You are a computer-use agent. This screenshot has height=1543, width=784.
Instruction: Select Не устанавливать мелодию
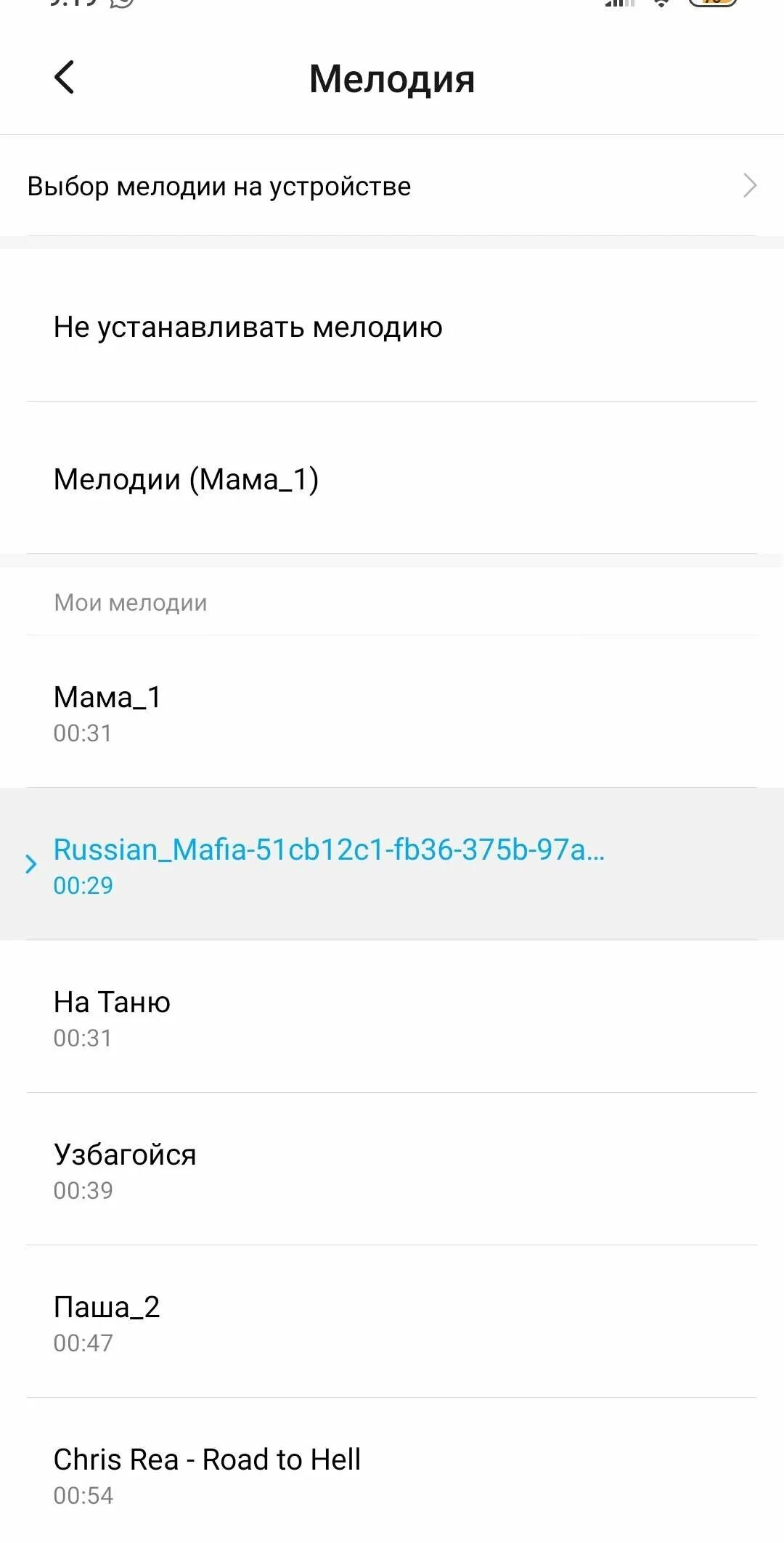pos(392,327)
